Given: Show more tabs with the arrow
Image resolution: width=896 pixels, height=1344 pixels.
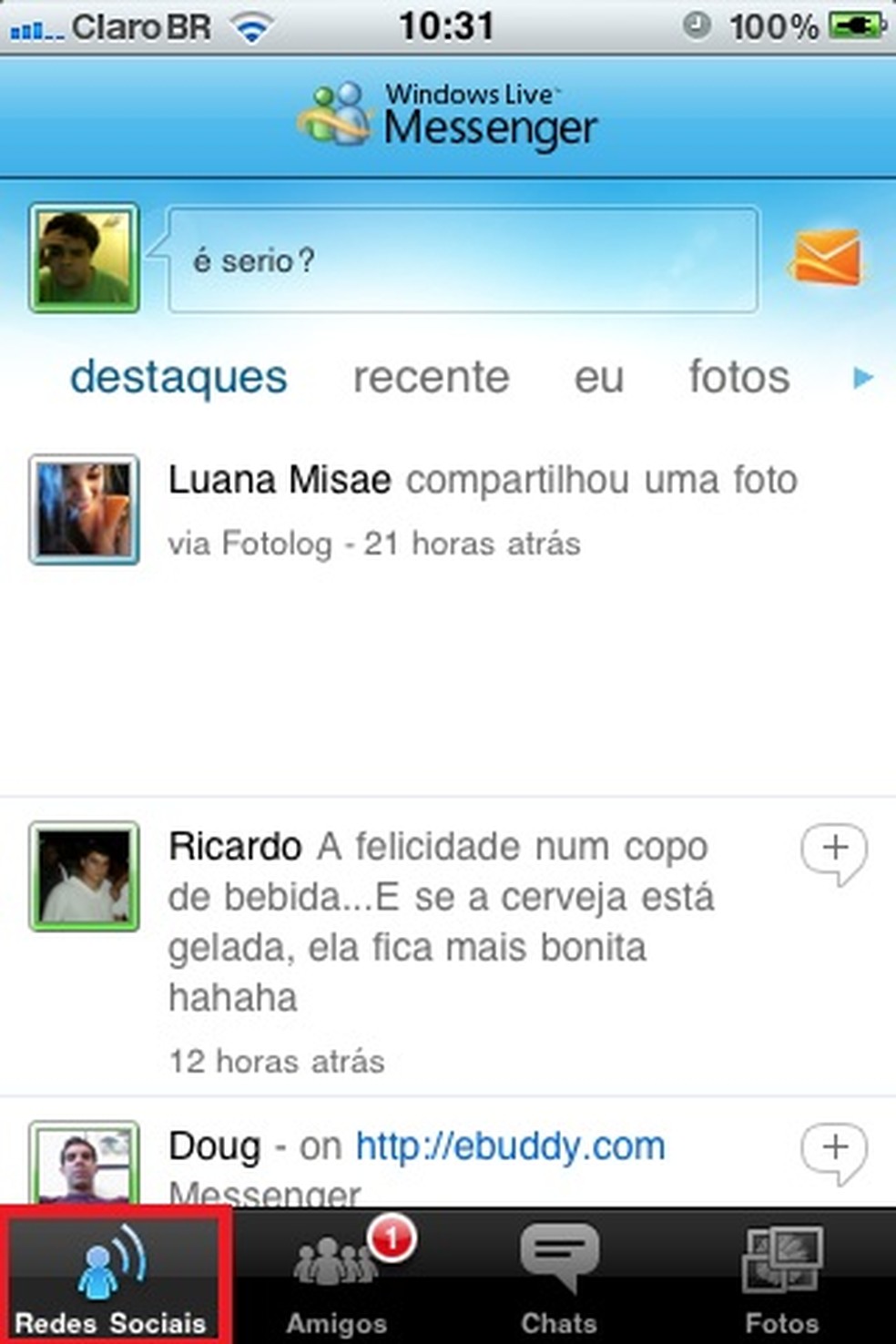Looking at the screenshot, I should pos(861,377).
